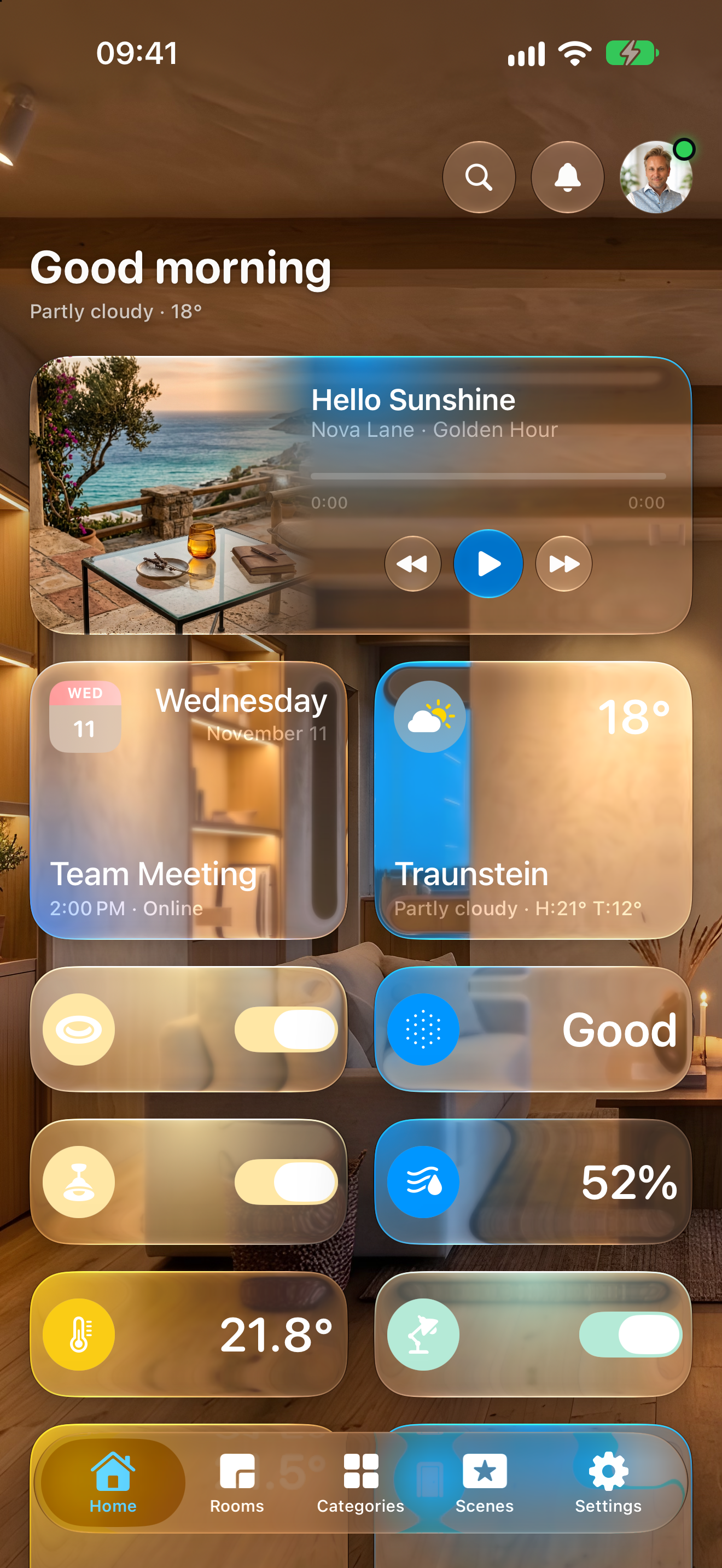Open the notifications bell

(567, 177)
